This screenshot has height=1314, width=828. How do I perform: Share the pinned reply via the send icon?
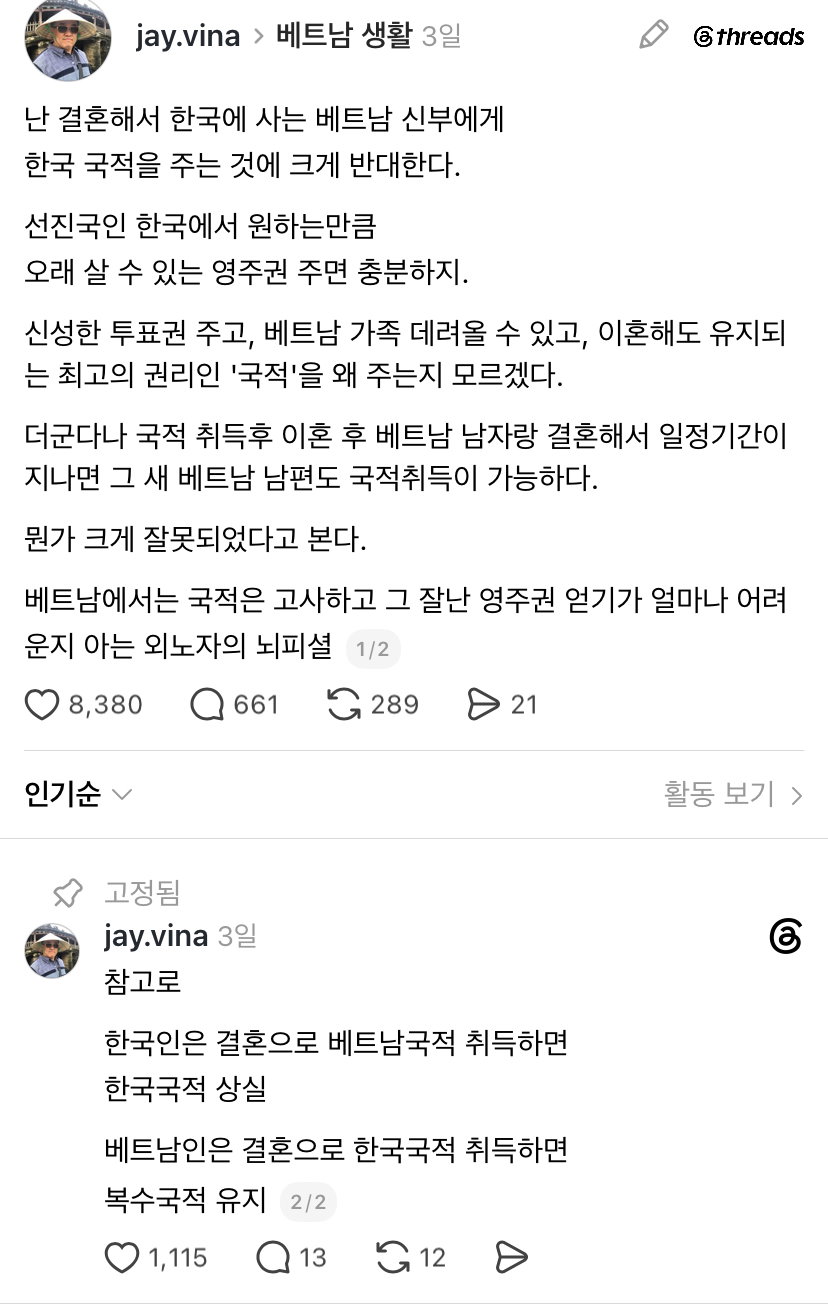(x=511, y=1258)
